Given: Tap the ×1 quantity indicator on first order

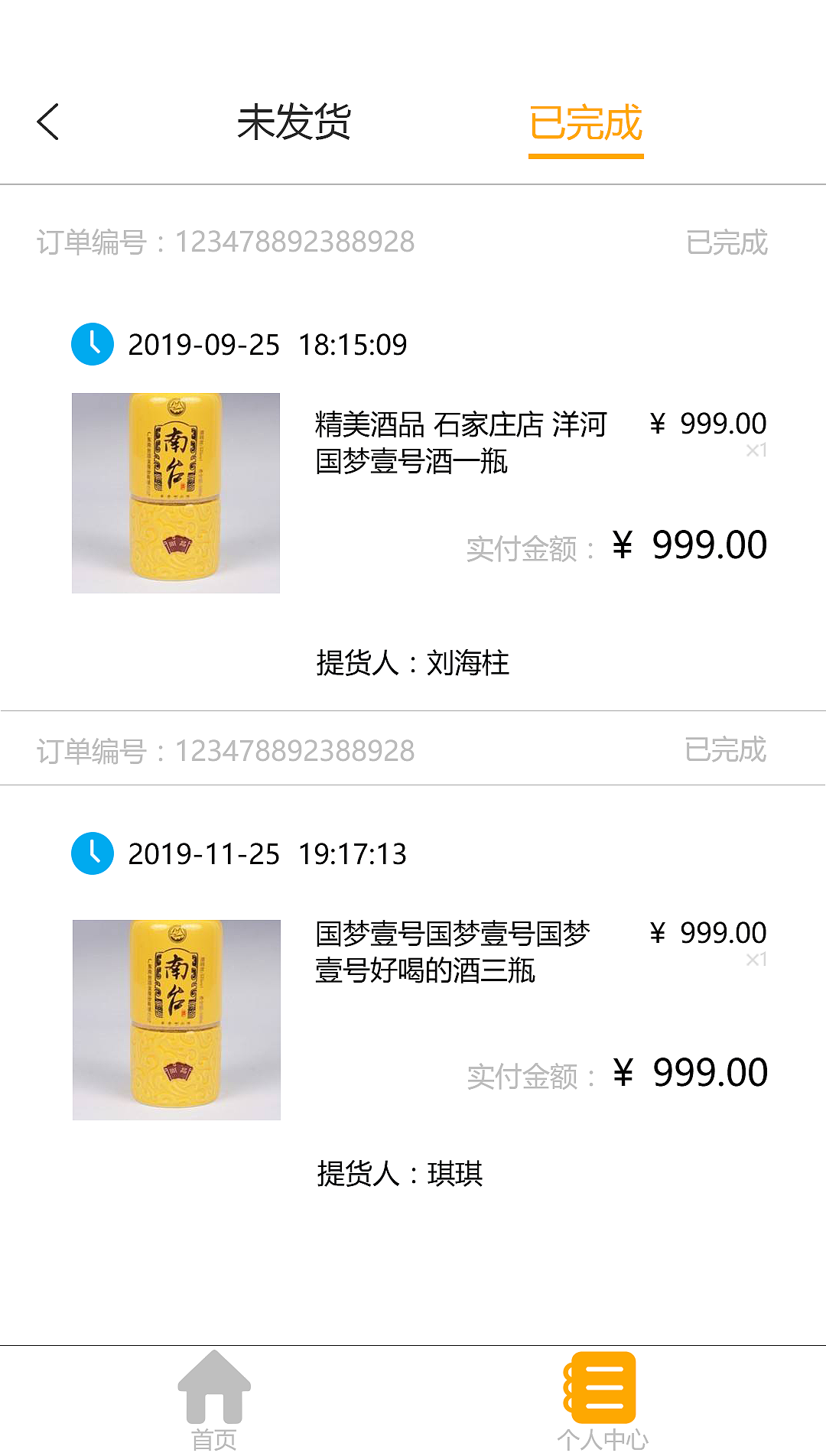Looking at the screenshot, I should coord(756,451).
